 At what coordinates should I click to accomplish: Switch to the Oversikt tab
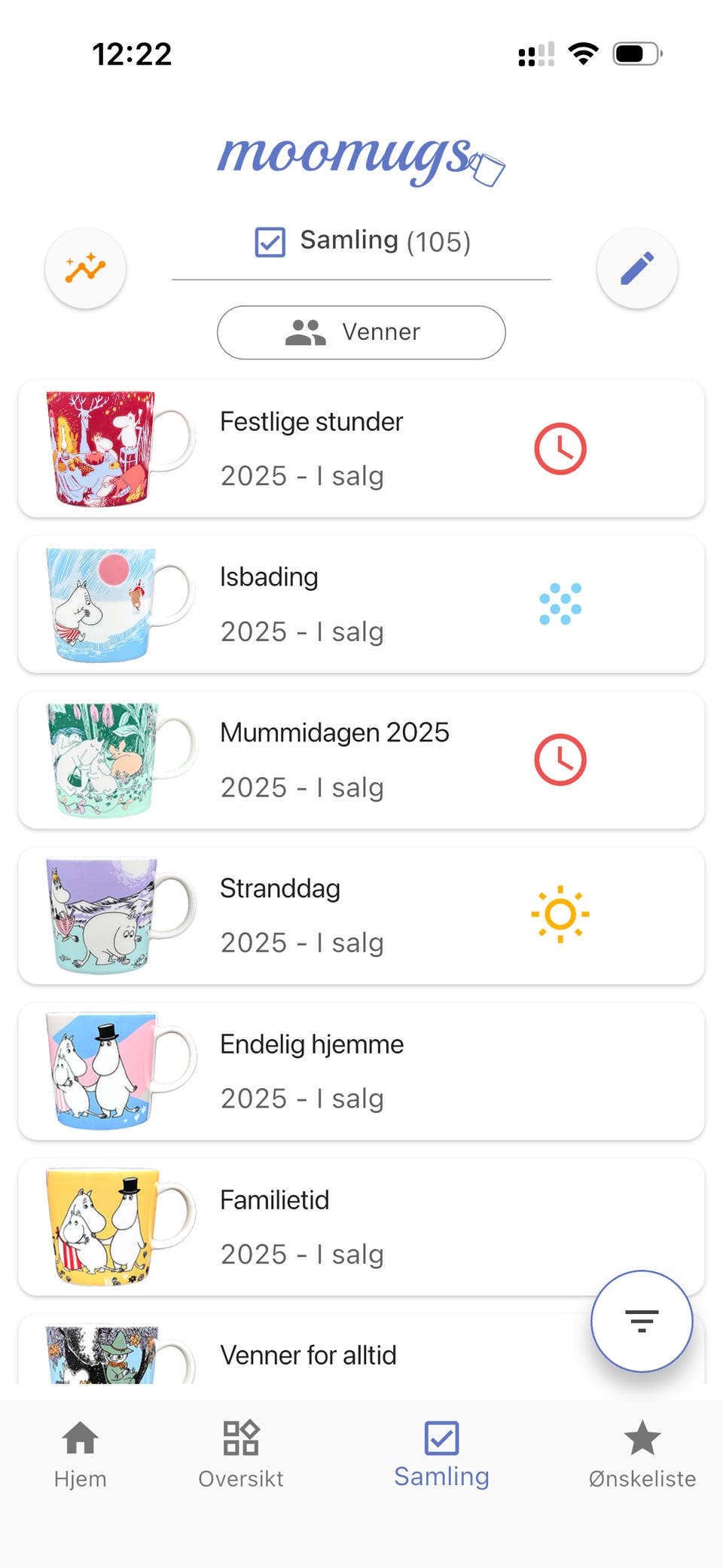[x=241, y=1454]
